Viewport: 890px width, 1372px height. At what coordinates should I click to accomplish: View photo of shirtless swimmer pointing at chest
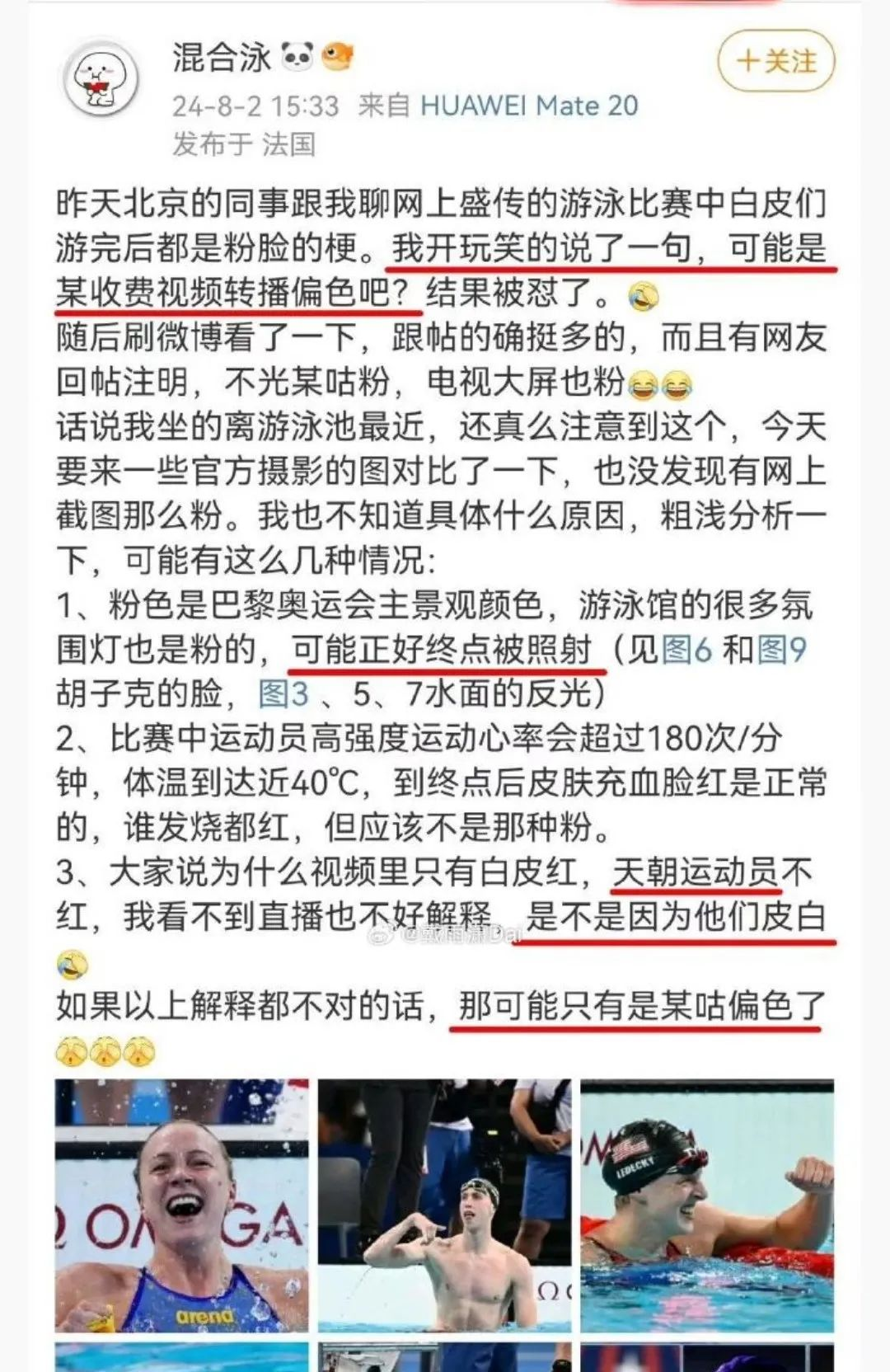click(x=444, y=1205)
